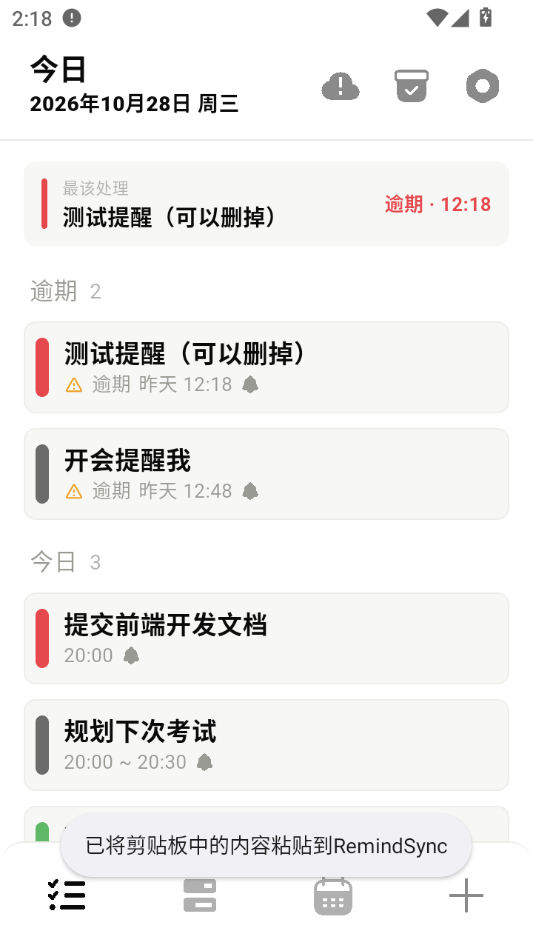Open 测试提醒（可以删掉）in the 逾期 list

[x=266, y=368]
